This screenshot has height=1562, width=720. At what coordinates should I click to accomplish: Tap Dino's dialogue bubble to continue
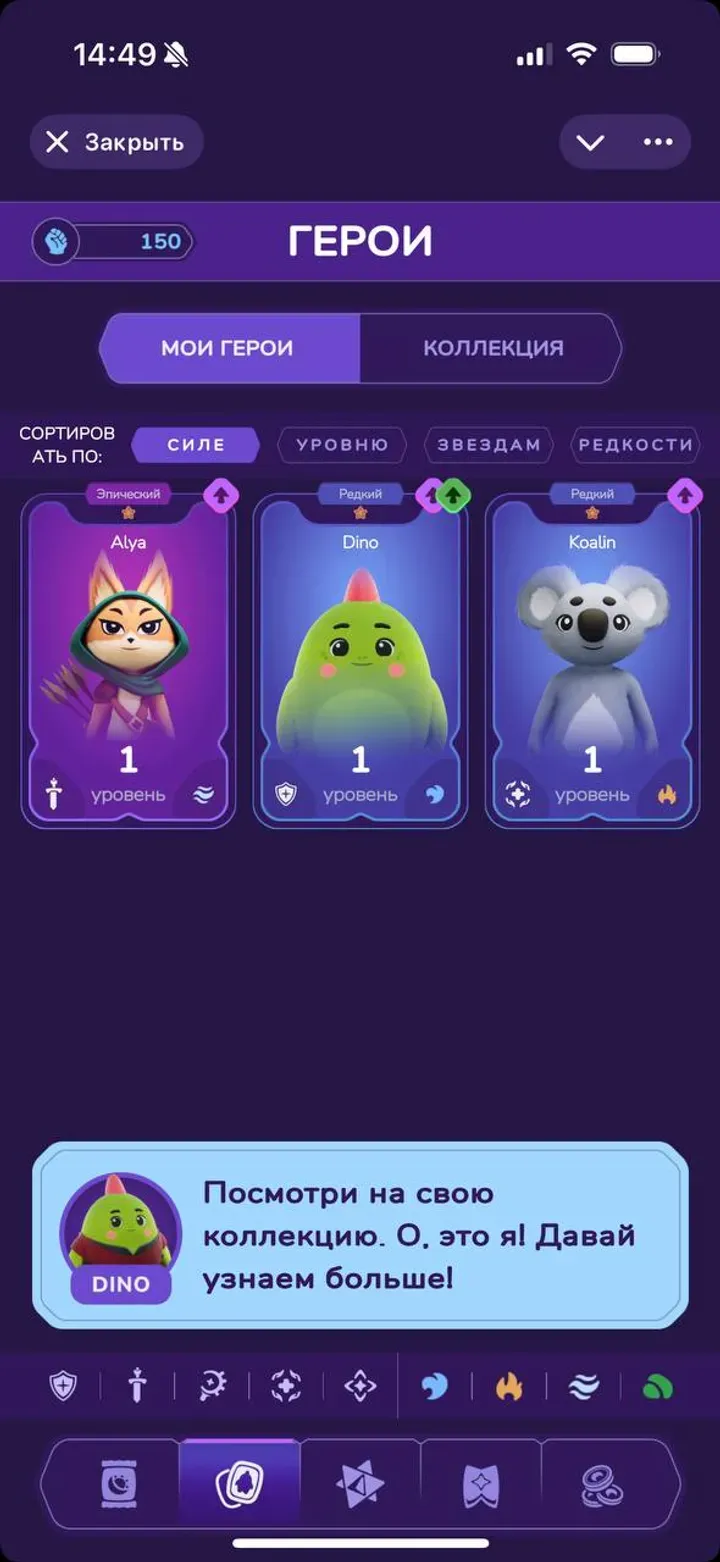point(360,1236)
